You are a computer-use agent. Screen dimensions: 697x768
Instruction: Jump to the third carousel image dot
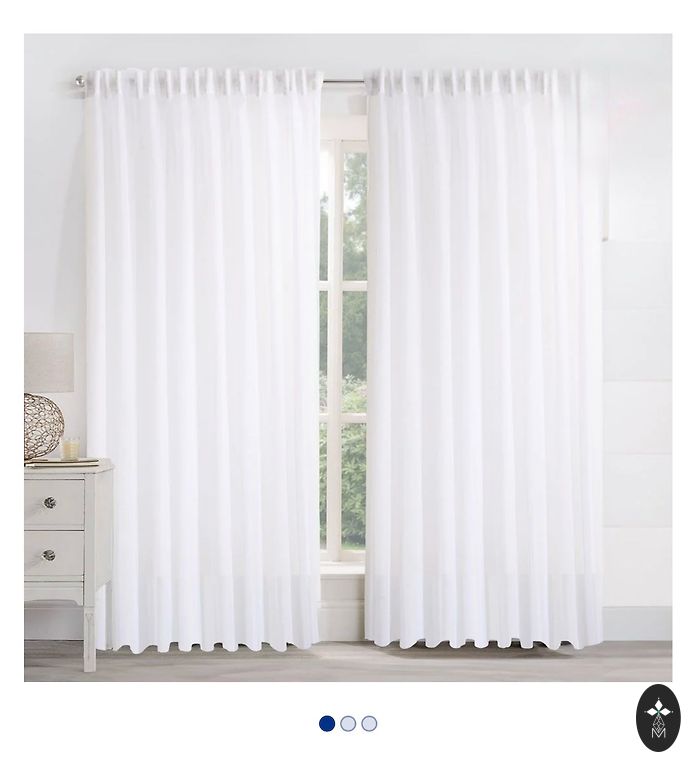pos(369,723)
